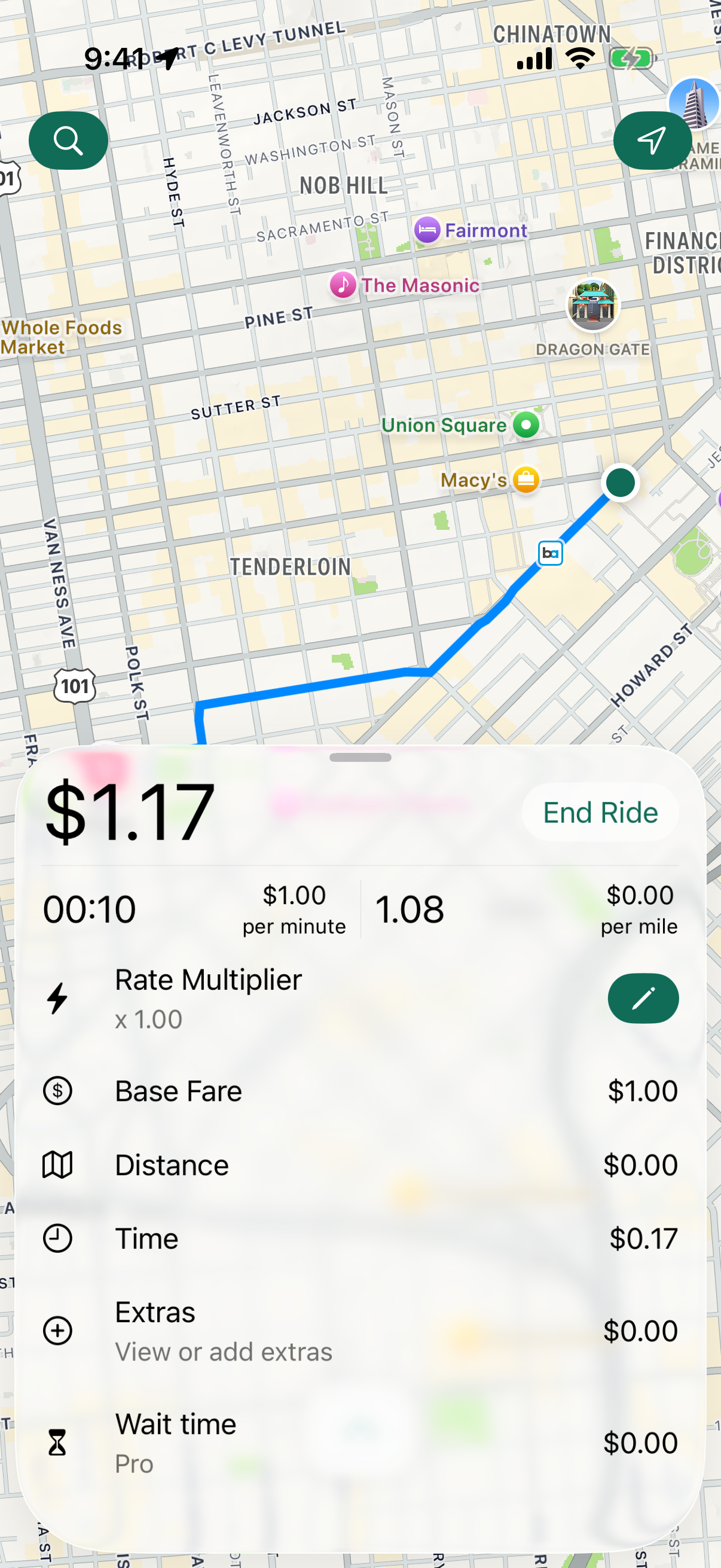Tap the clock icon beside Time
The image size is (721, 1568).
(57, 1239)
